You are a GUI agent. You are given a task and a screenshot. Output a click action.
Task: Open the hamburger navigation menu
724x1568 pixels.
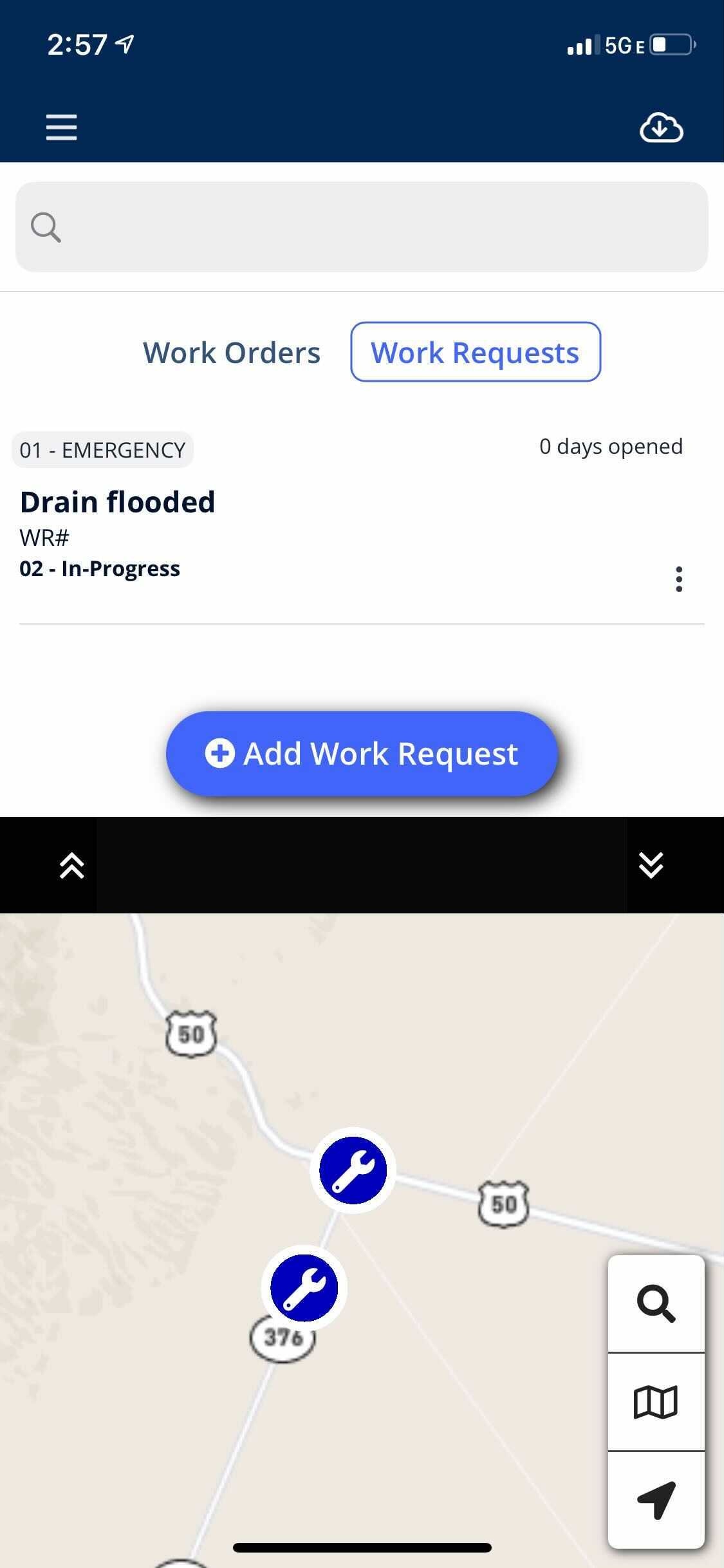pyautogui.click(x=62, y=127)
